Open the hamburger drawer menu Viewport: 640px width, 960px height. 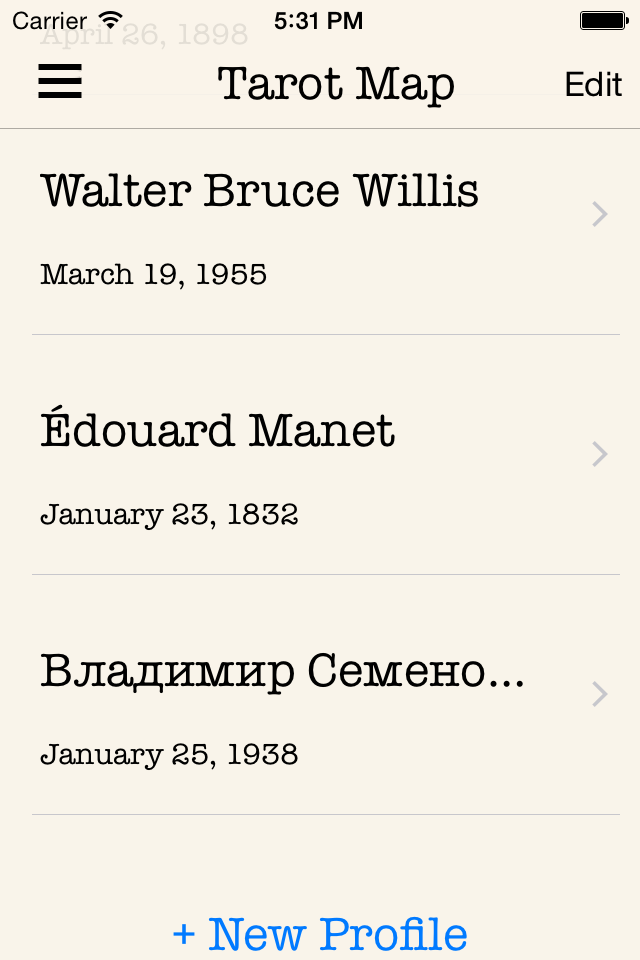coord(60,81)
